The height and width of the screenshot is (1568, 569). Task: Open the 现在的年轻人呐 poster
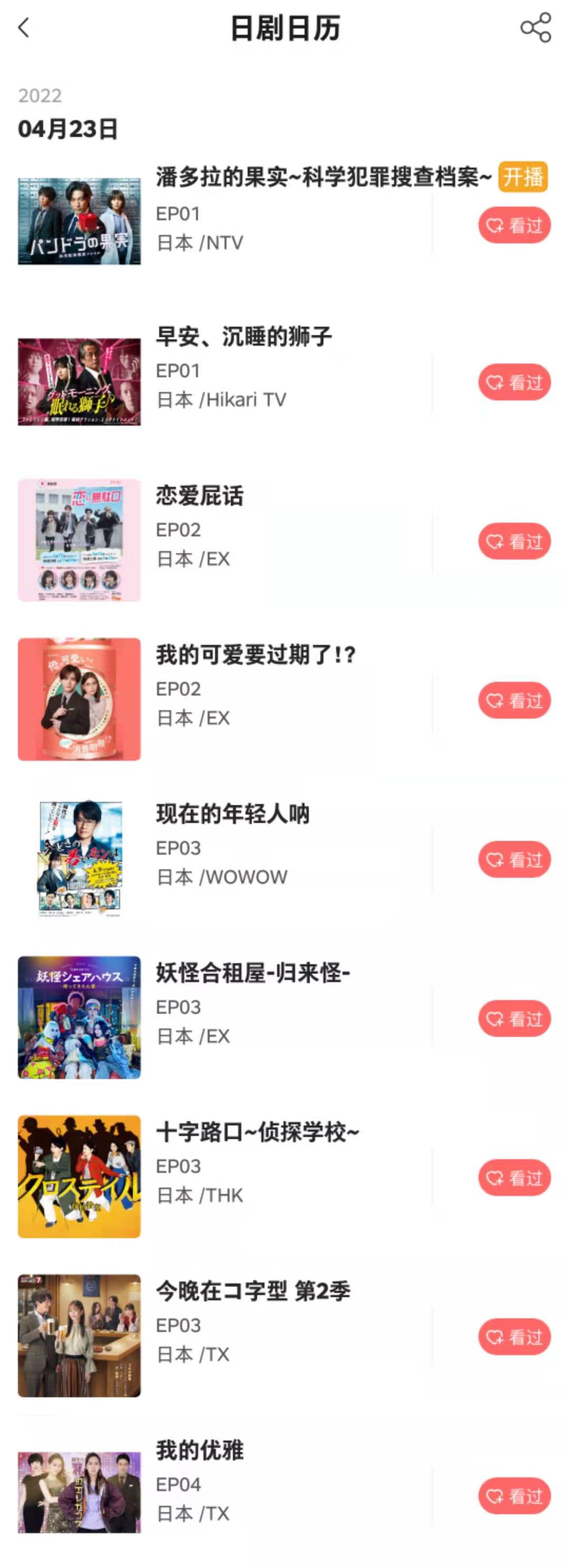click(79, 858)
